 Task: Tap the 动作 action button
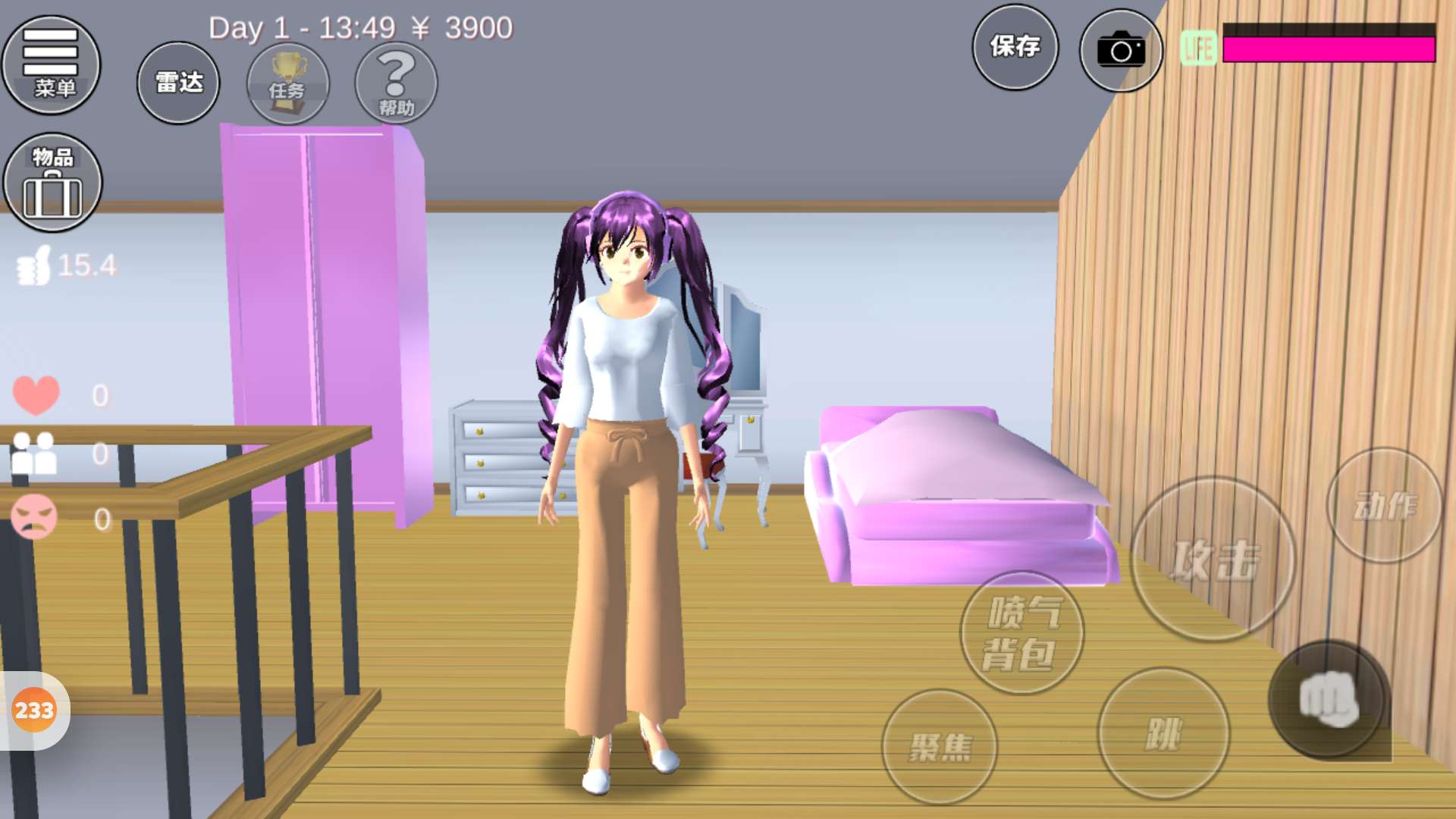[1385, 506]
